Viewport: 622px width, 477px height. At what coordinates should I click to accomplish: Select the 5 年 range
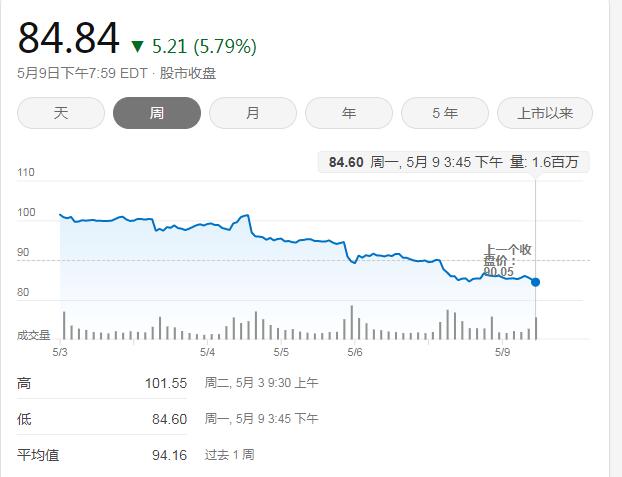pyautogui.click(x=445, y=113)
